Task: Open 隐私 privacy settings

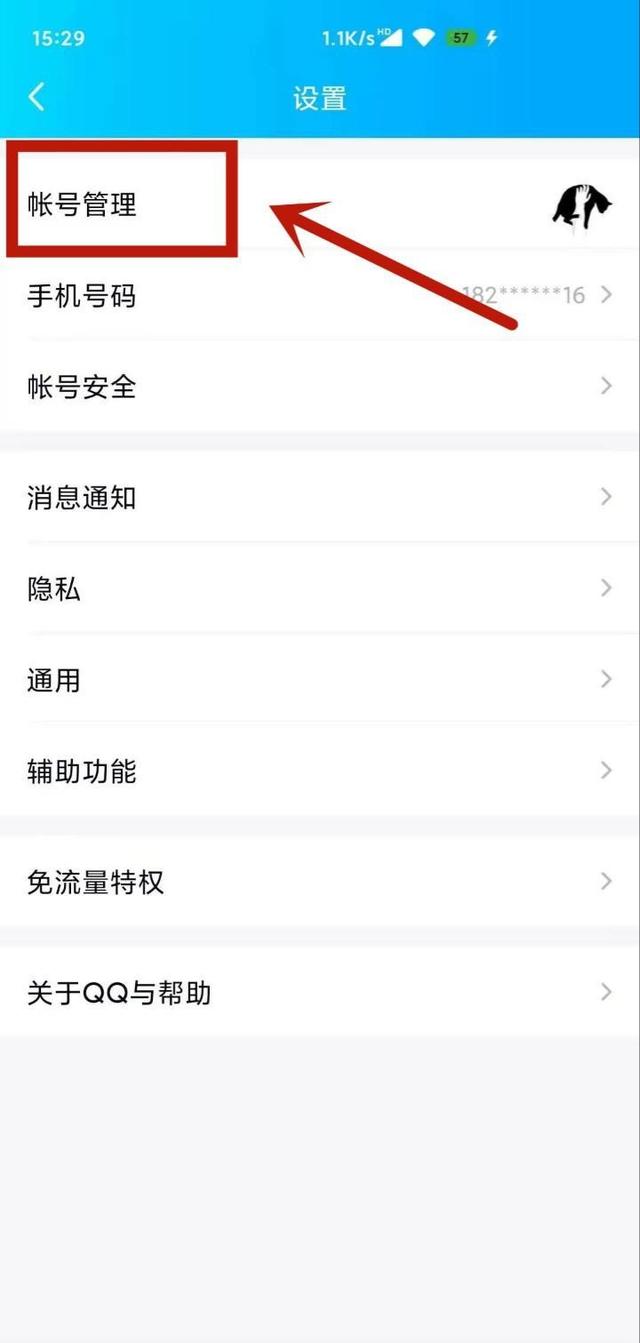Action: click(x=320, y=588)
